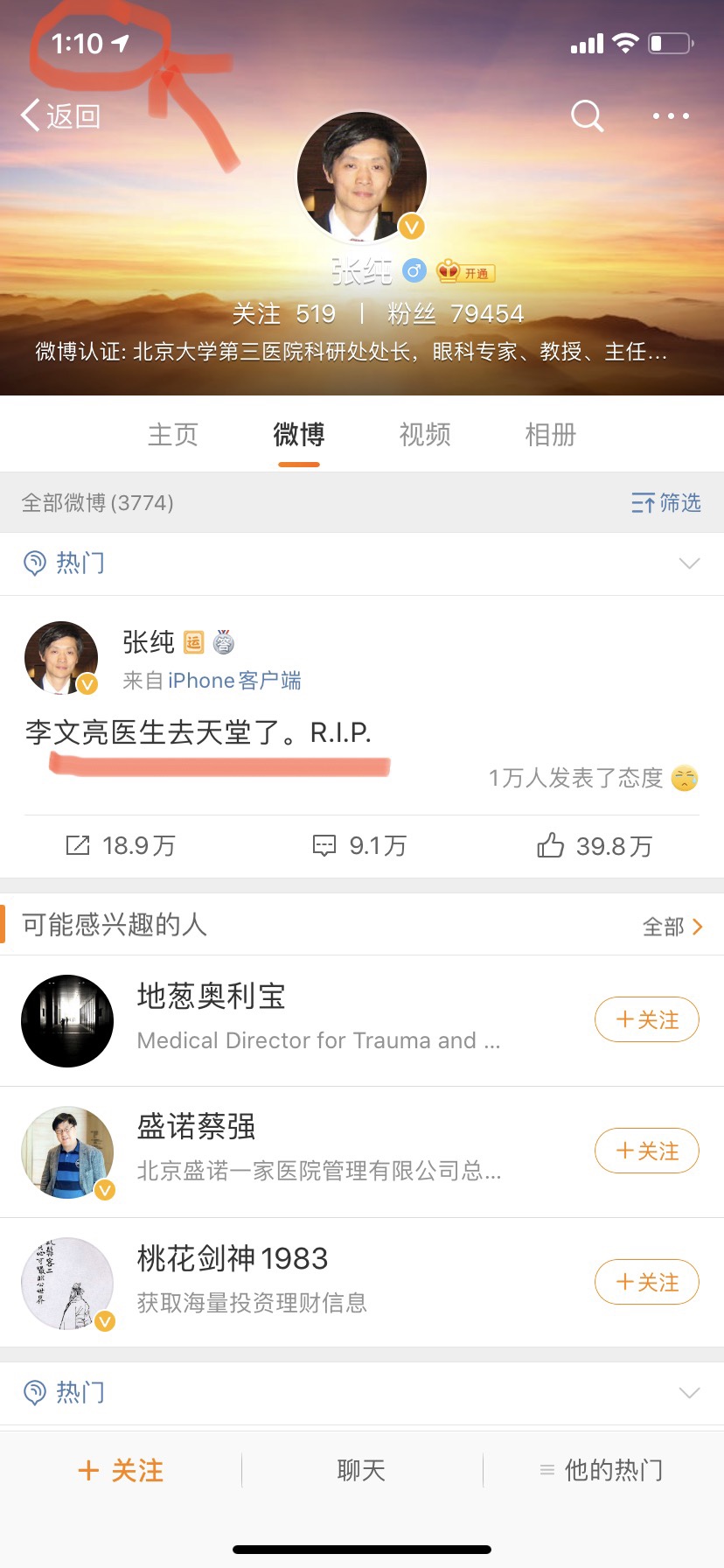The image size is (724, 1568).
Task: Follow 桃花剑神1983
Action: click(x=647, y=1283)
